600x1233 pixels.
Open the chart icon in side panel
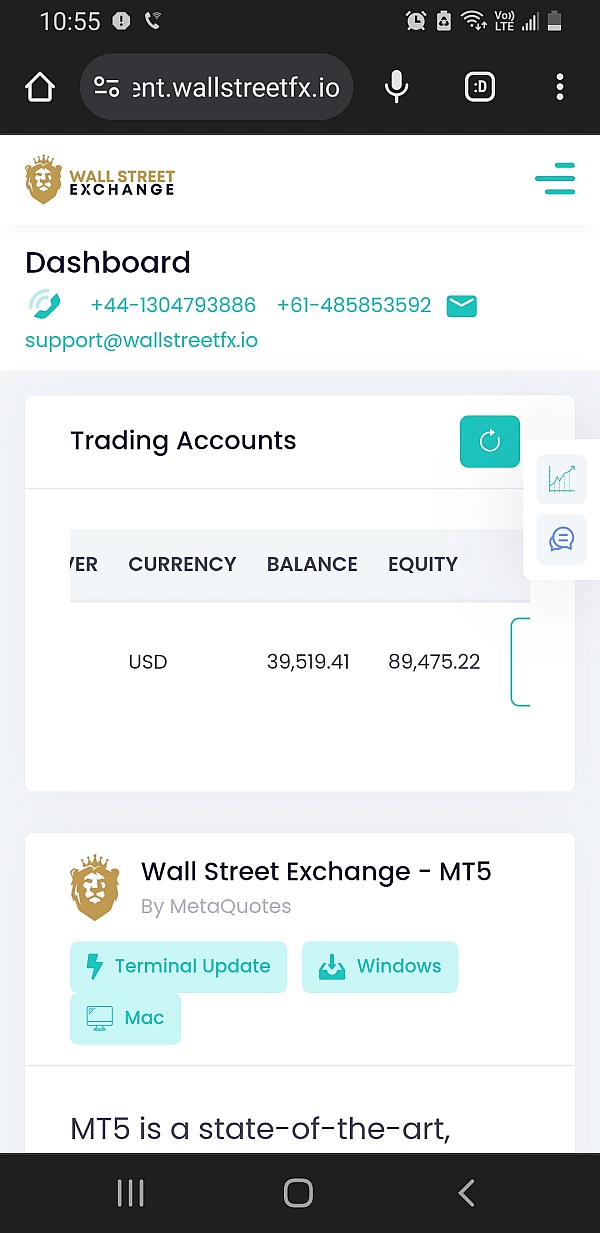click(x=562, y=479)
